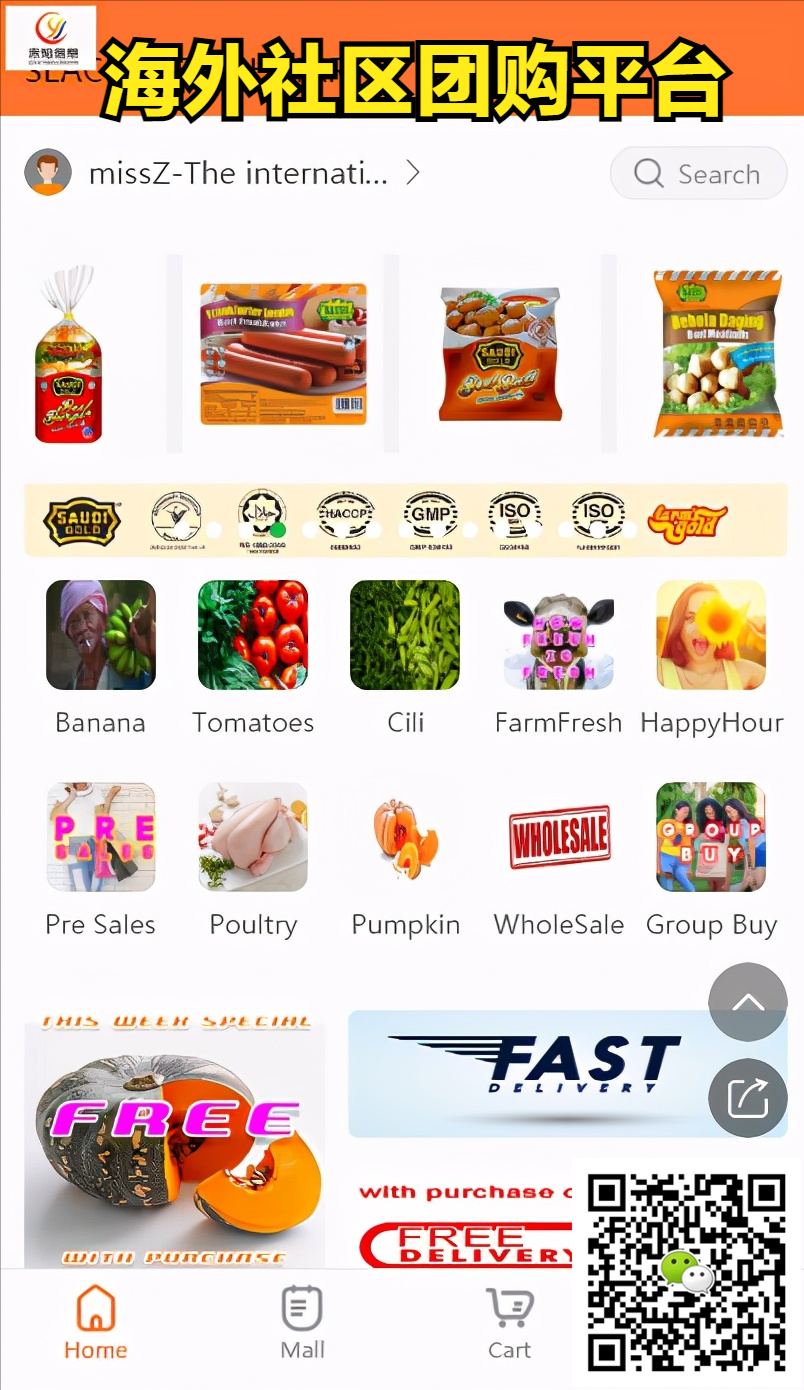This screenshot has height=1390, width=804.
Task: View the This Week Special pumpkin offer
Action: click(174, 1140)
